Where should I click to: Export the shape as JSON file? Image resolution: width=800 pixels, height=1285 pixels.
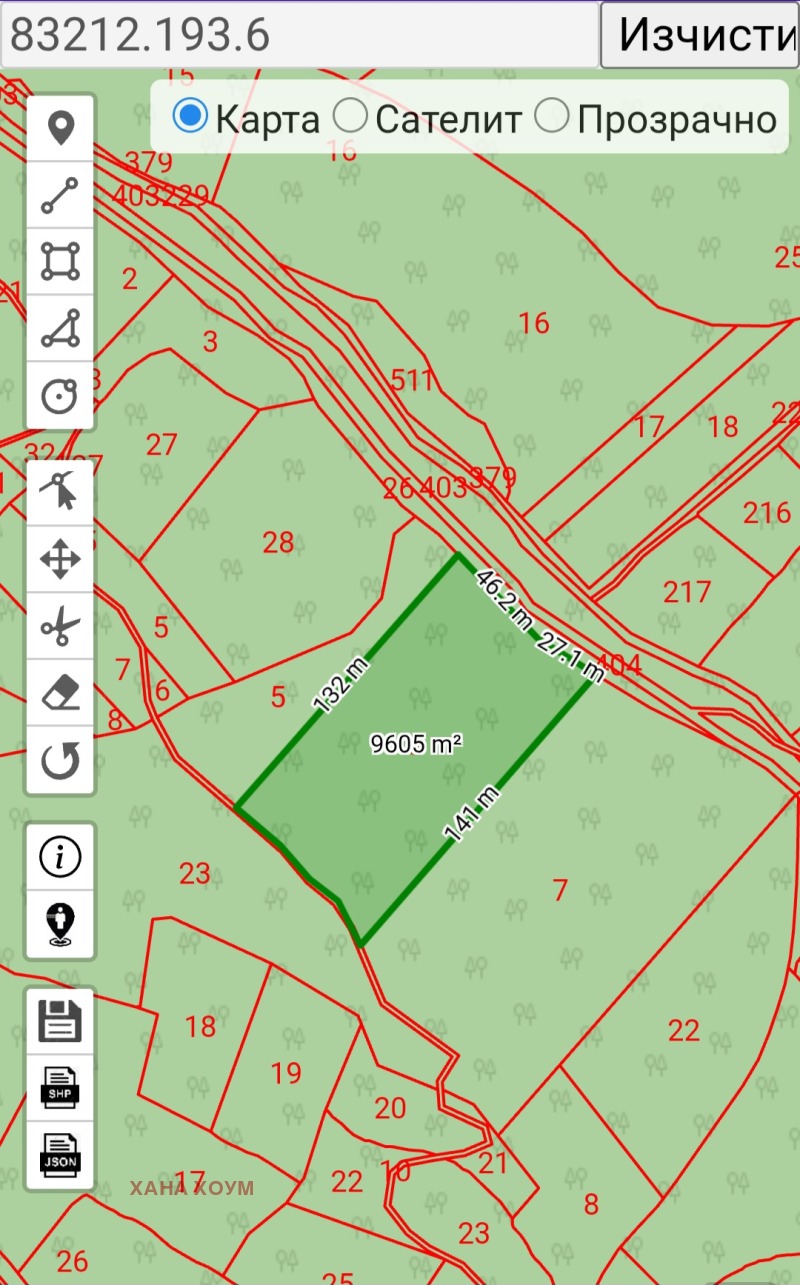click(60, 1154)
